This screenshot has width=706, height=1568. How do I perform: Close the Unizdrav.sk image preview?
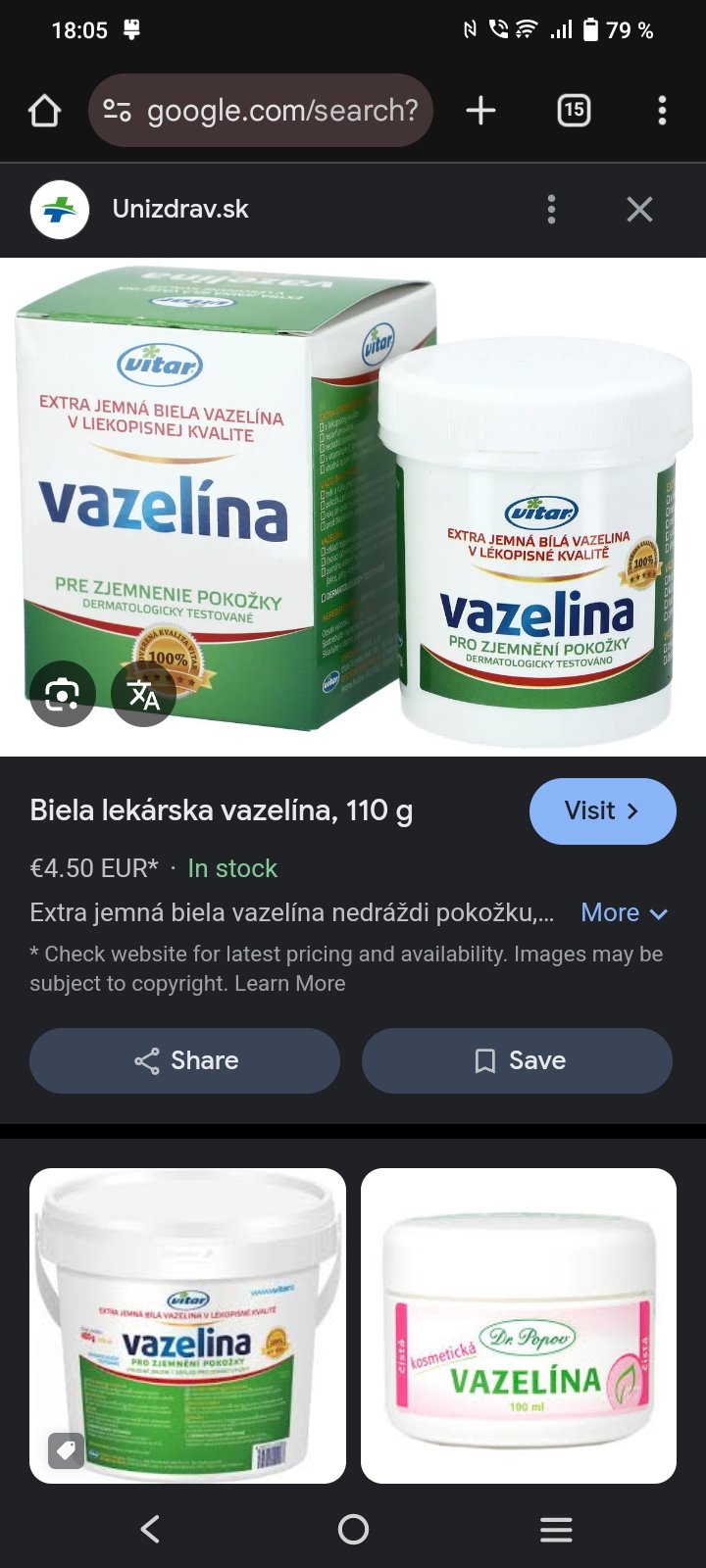[639, 209]
